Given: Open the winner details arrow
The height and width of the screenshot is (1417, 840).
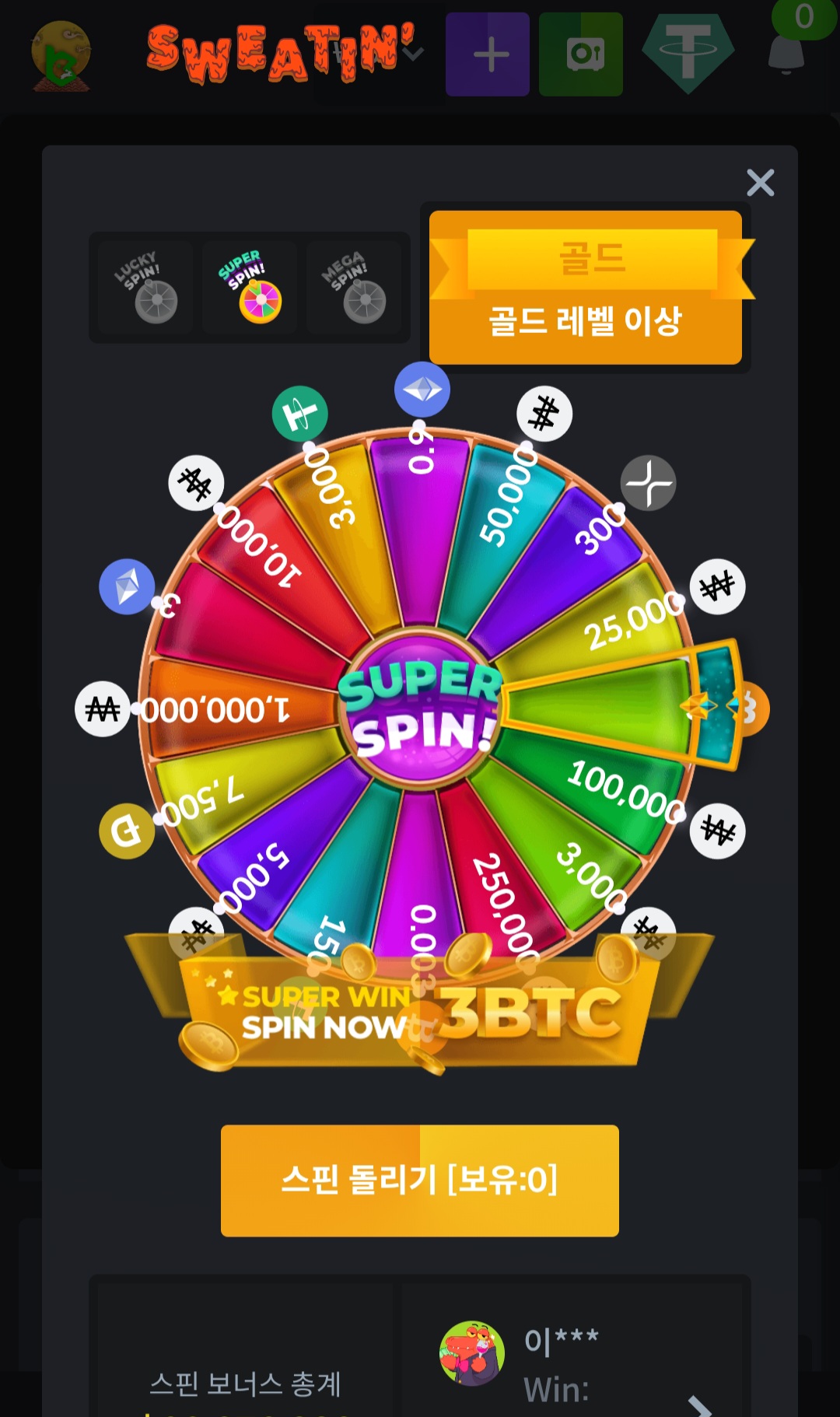Looking at the screenshot, I should pyautogui.click(x=700, y=1405).
